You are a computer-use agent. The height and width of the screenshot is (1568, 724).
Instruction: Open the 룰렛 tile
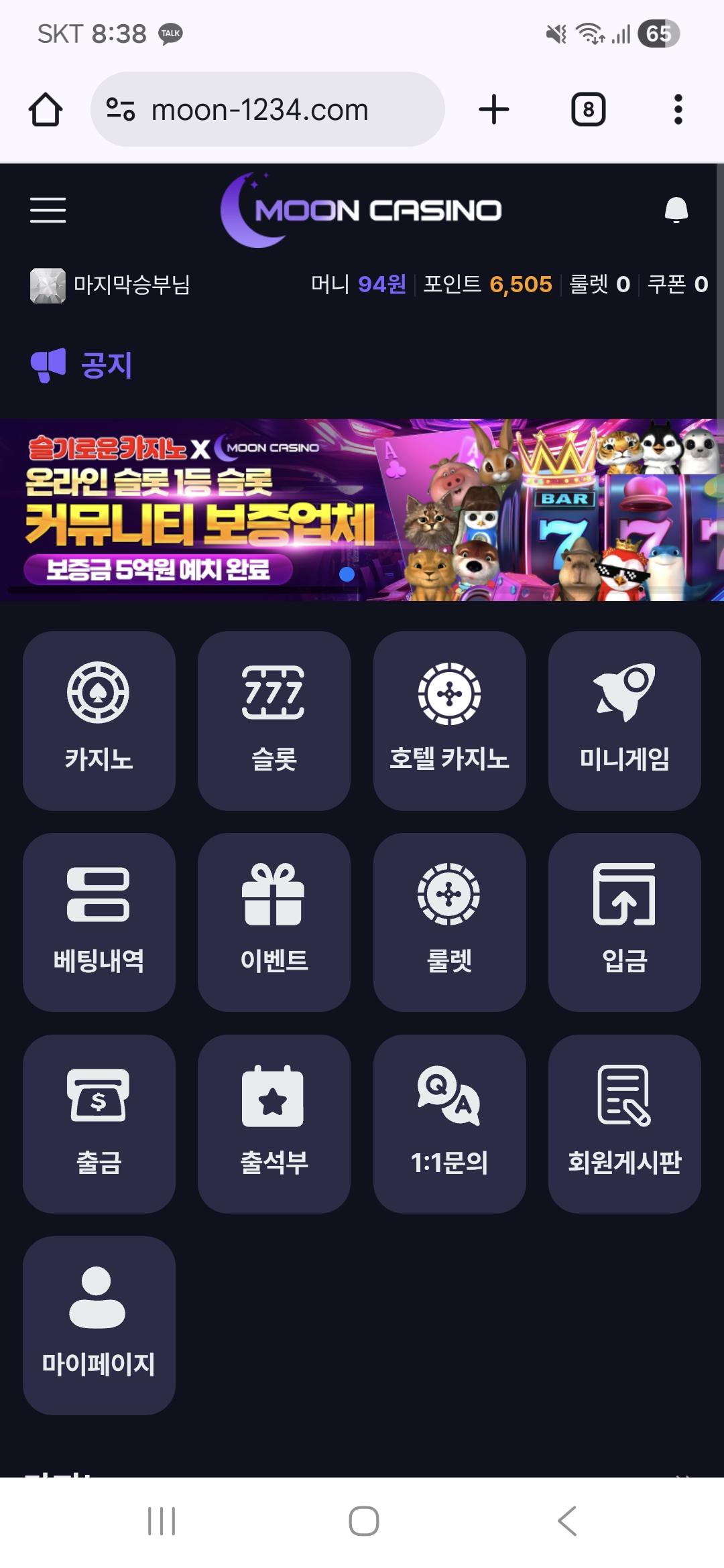(449, 922)
